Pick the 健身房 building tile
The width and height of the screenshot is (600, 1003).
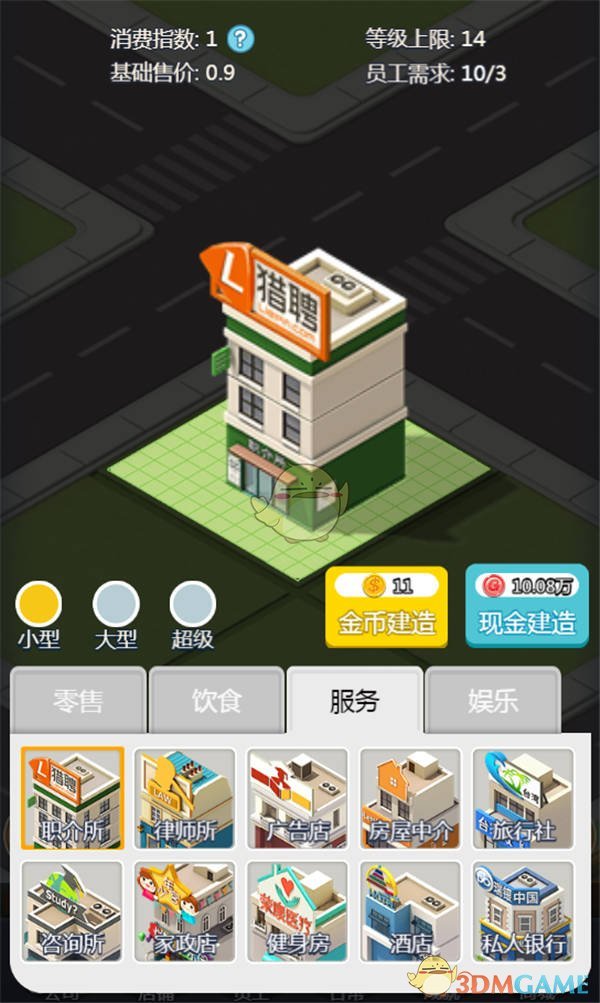298,911
